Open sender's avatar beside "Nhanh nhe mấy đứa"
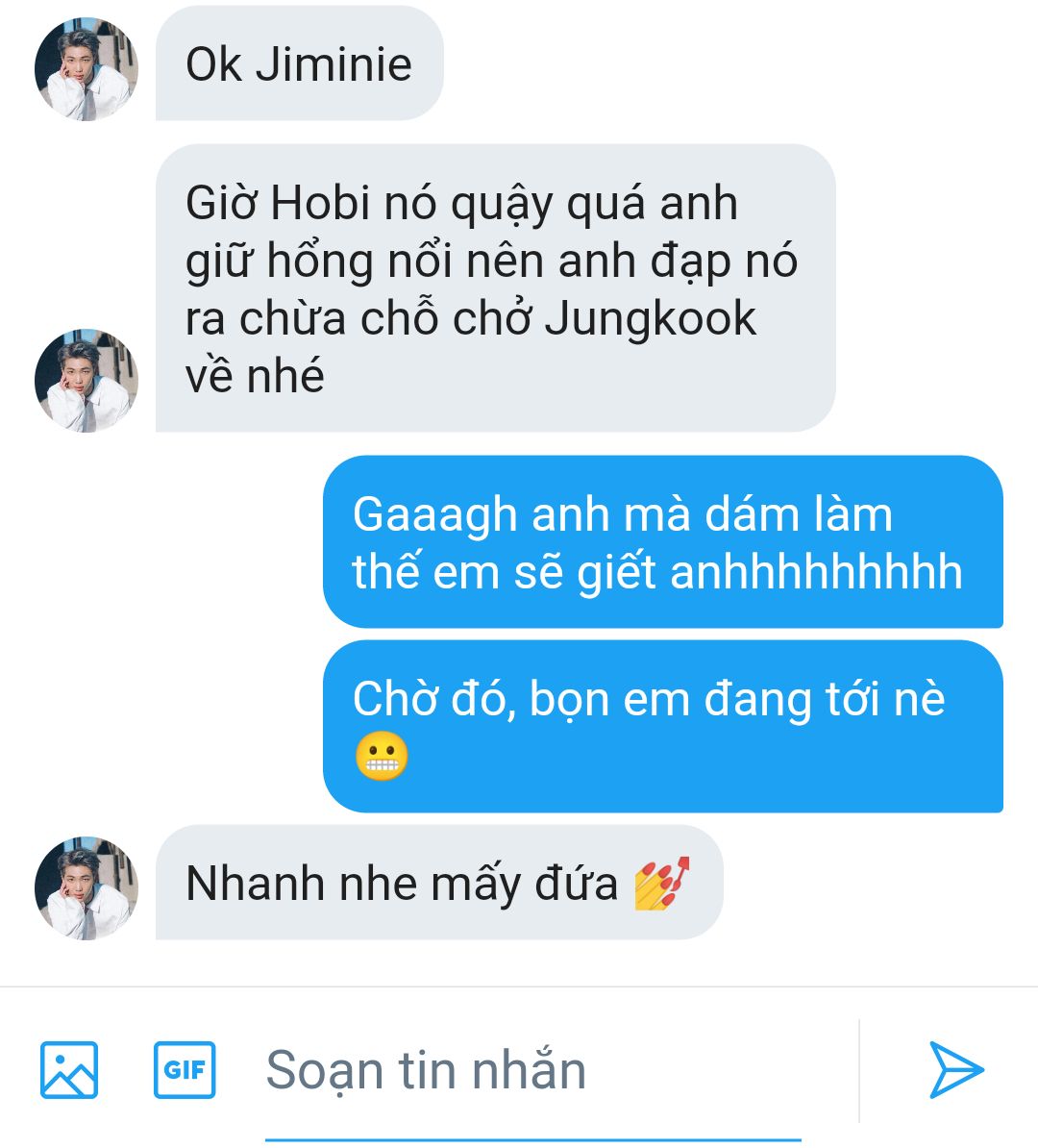1038x1148 pixels. [86, 886]
